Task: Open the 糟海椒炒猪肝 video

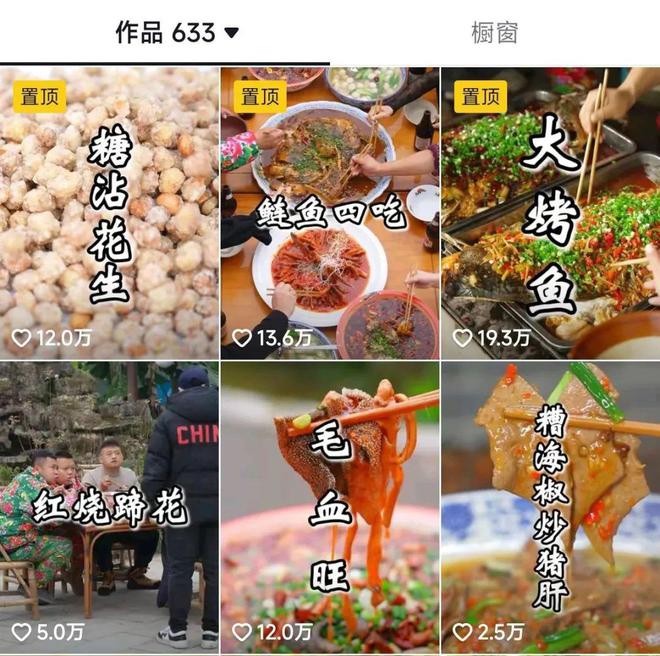Action: (550, 507)
